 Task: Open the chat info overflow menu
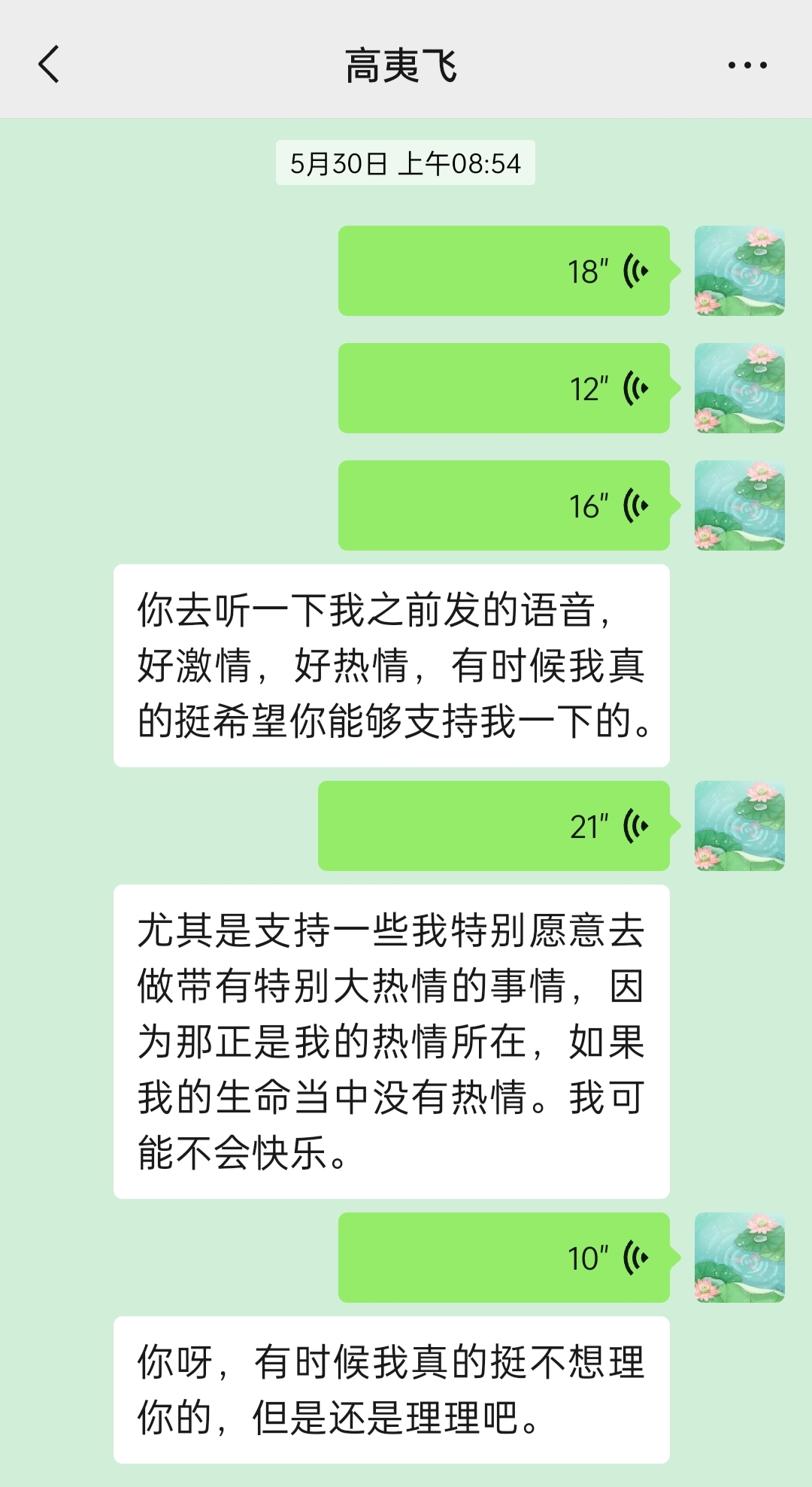tap(747, 65)
